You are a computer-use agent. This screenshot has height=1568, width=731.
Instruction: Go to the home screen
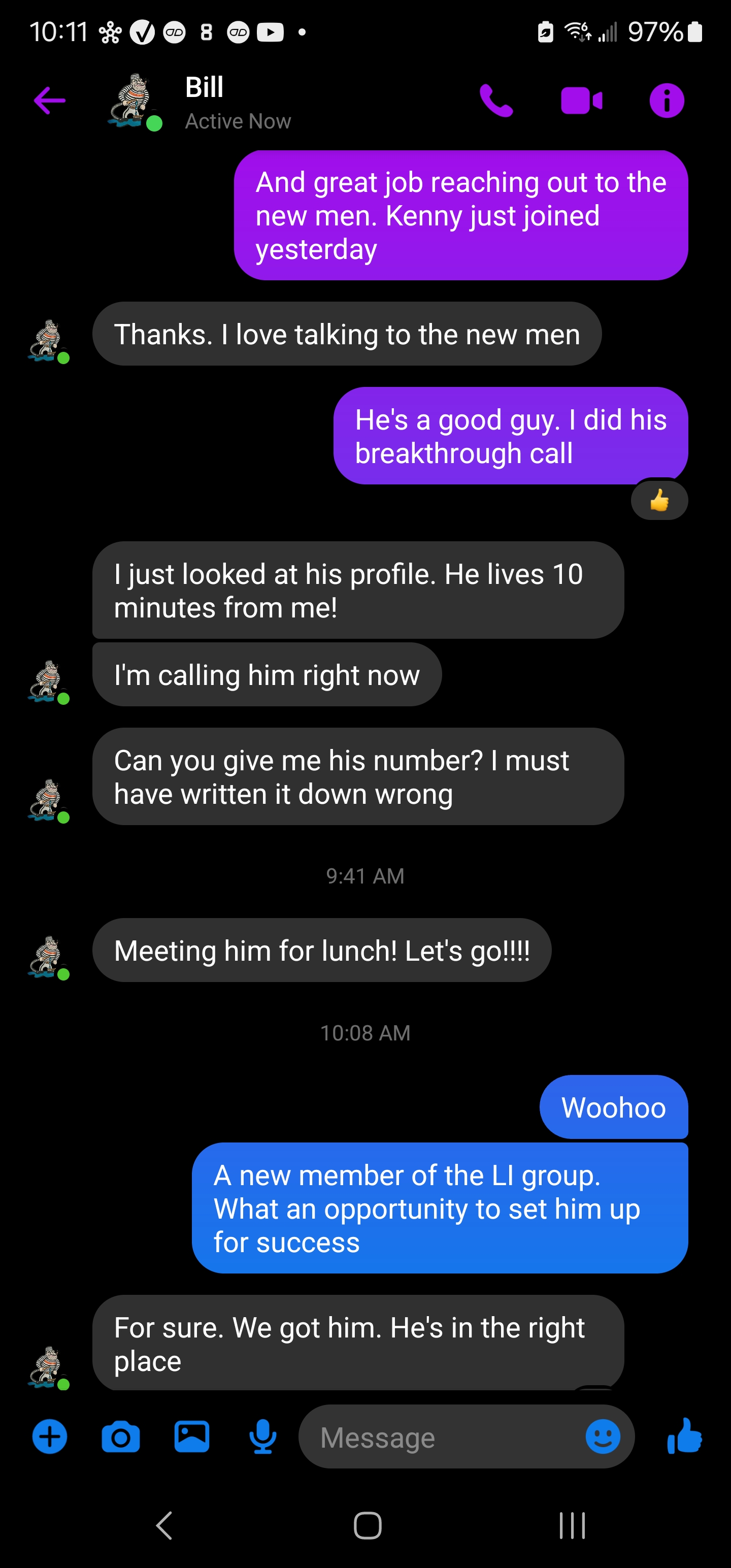point(368,1525)
